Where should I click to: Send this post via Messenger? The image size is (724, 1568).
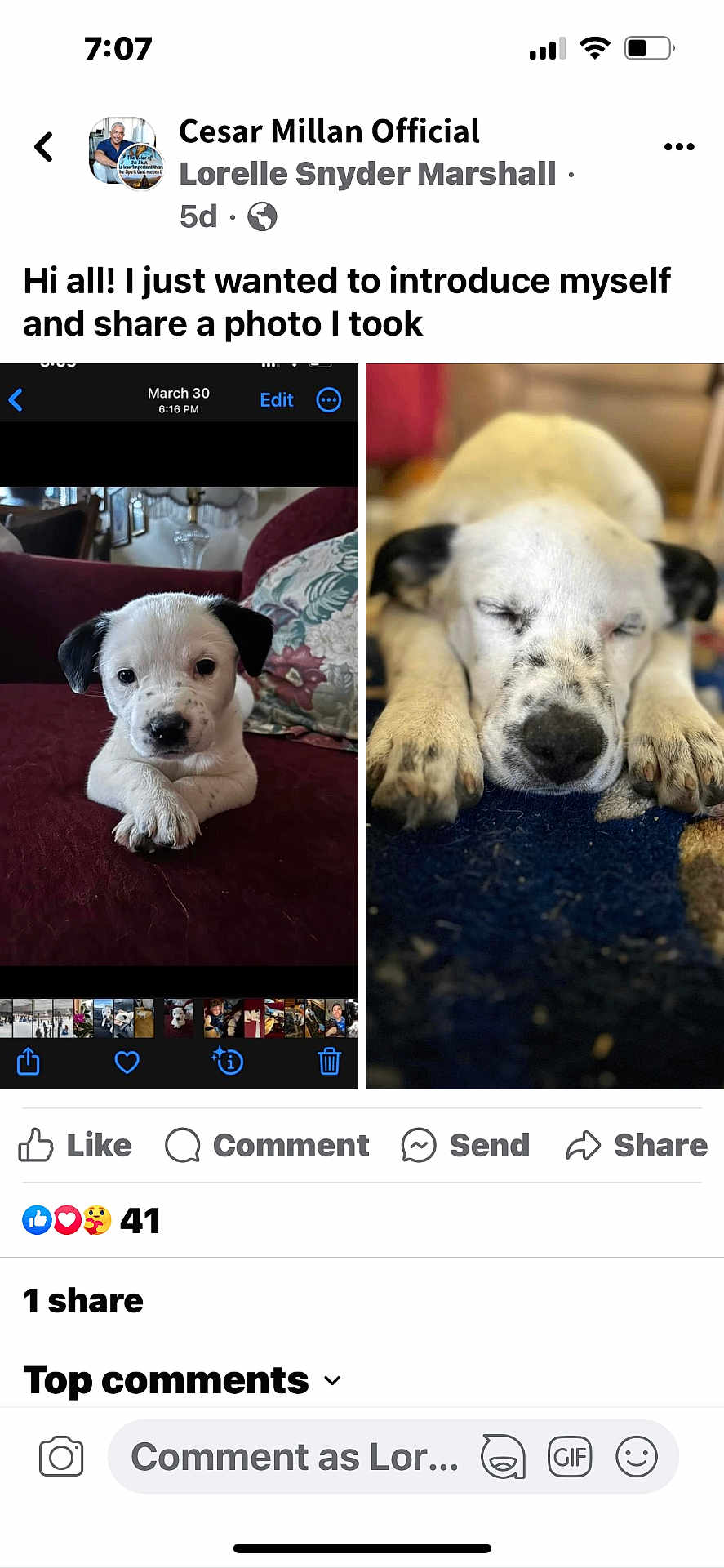[x=465, y=1145]
